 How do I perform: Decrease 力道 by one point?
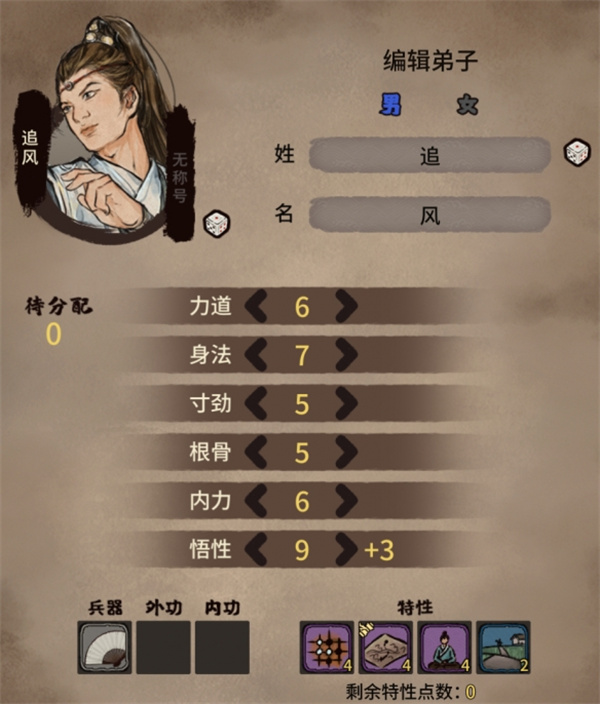(x=257, y=307)
